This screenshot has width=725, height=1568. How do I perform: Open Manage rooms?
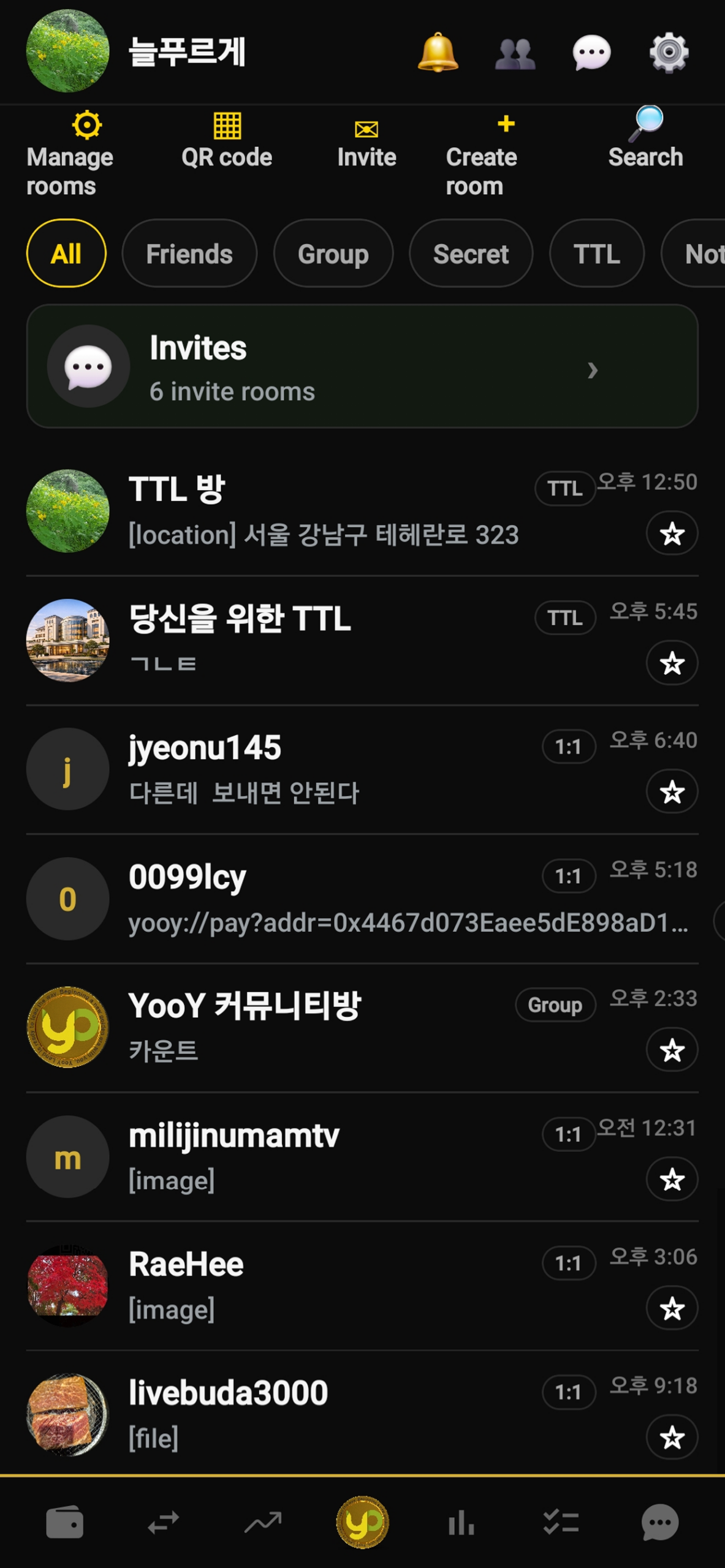tap(69, 154)
